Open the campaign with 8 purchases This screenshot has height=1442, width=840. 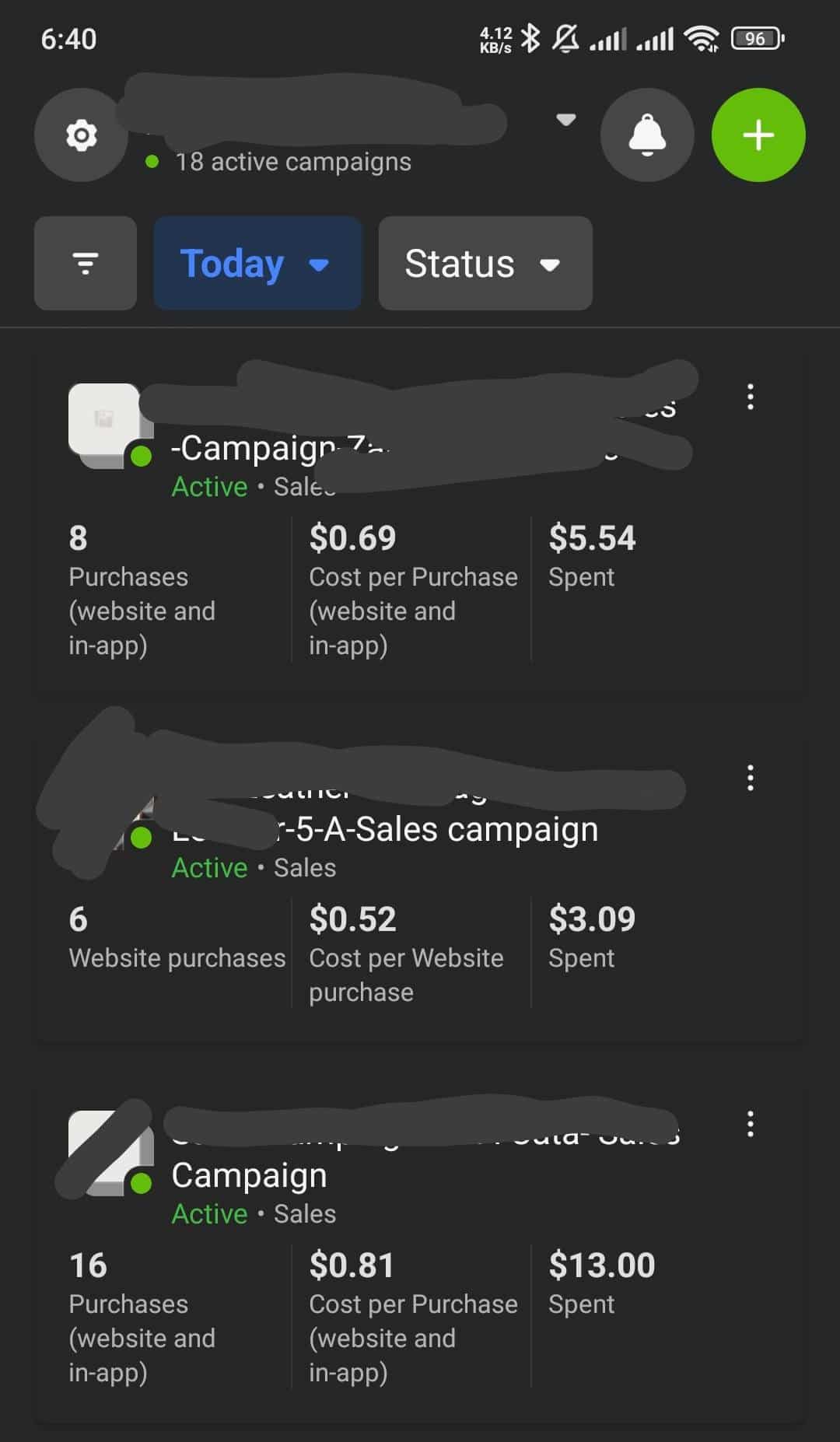point(420,521)
